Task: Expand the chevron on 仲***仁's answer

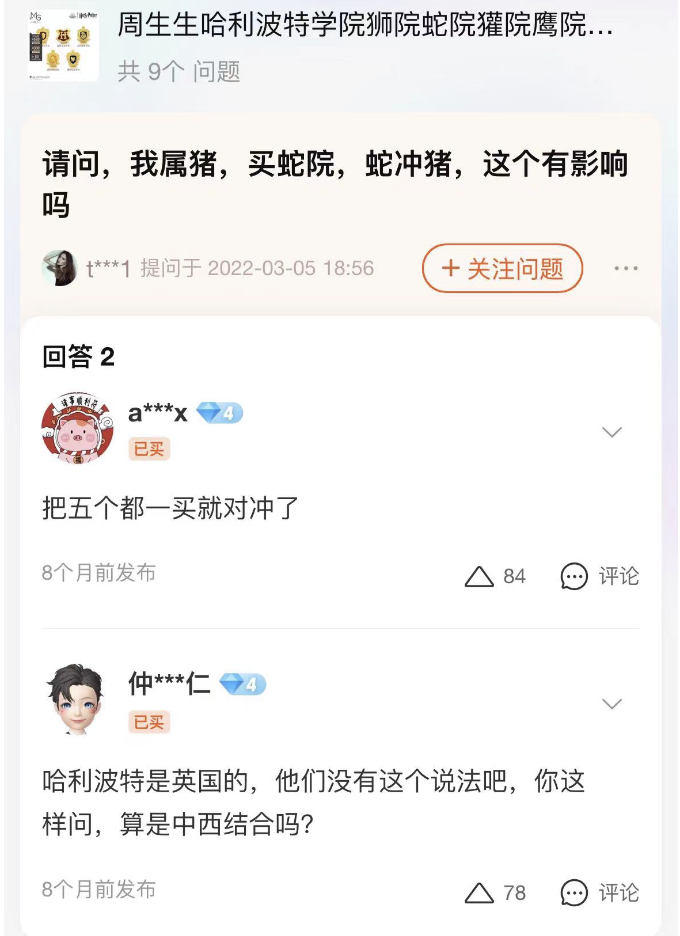Action: click(x=611, y=704)
